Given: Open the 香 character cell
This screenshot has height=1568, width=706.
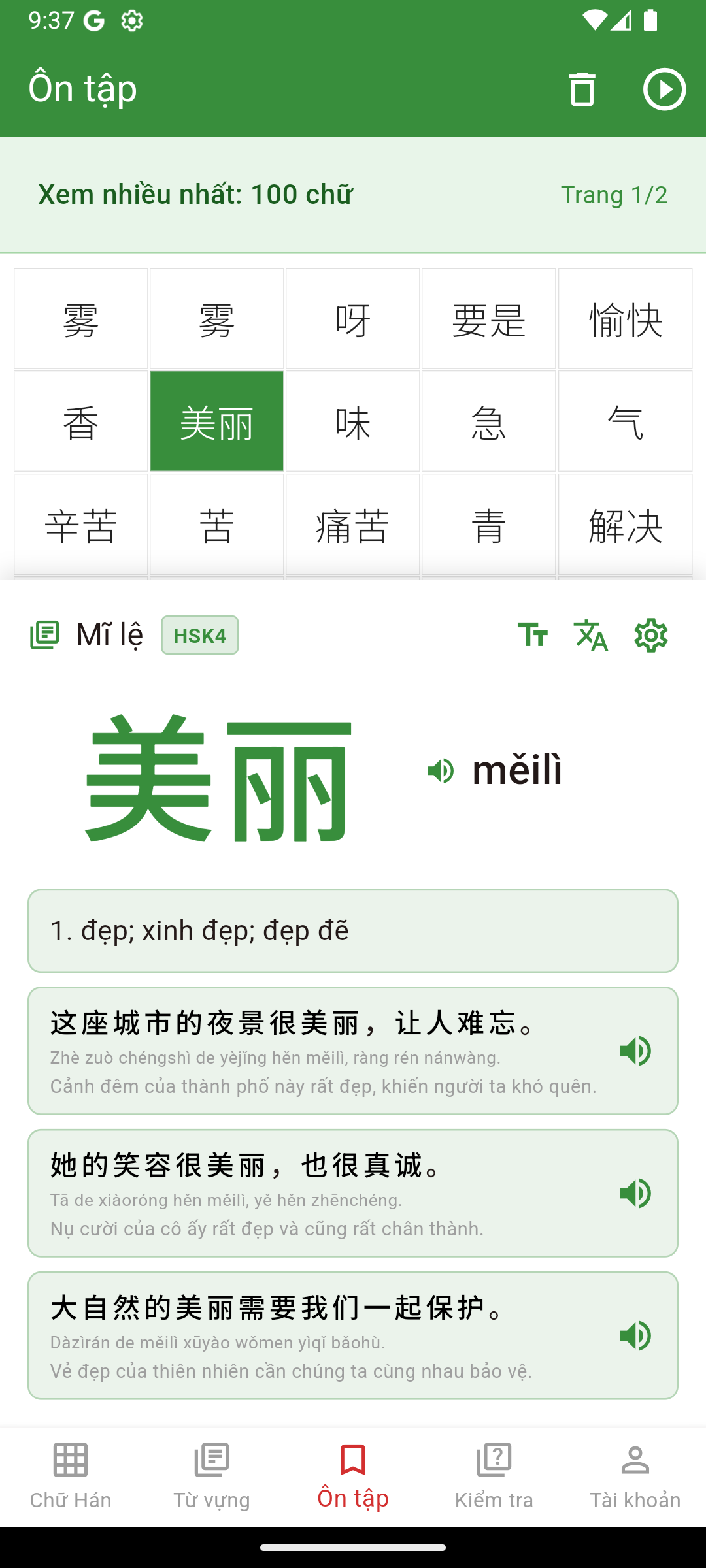Looking at the screenshot, I should [81, 421].
